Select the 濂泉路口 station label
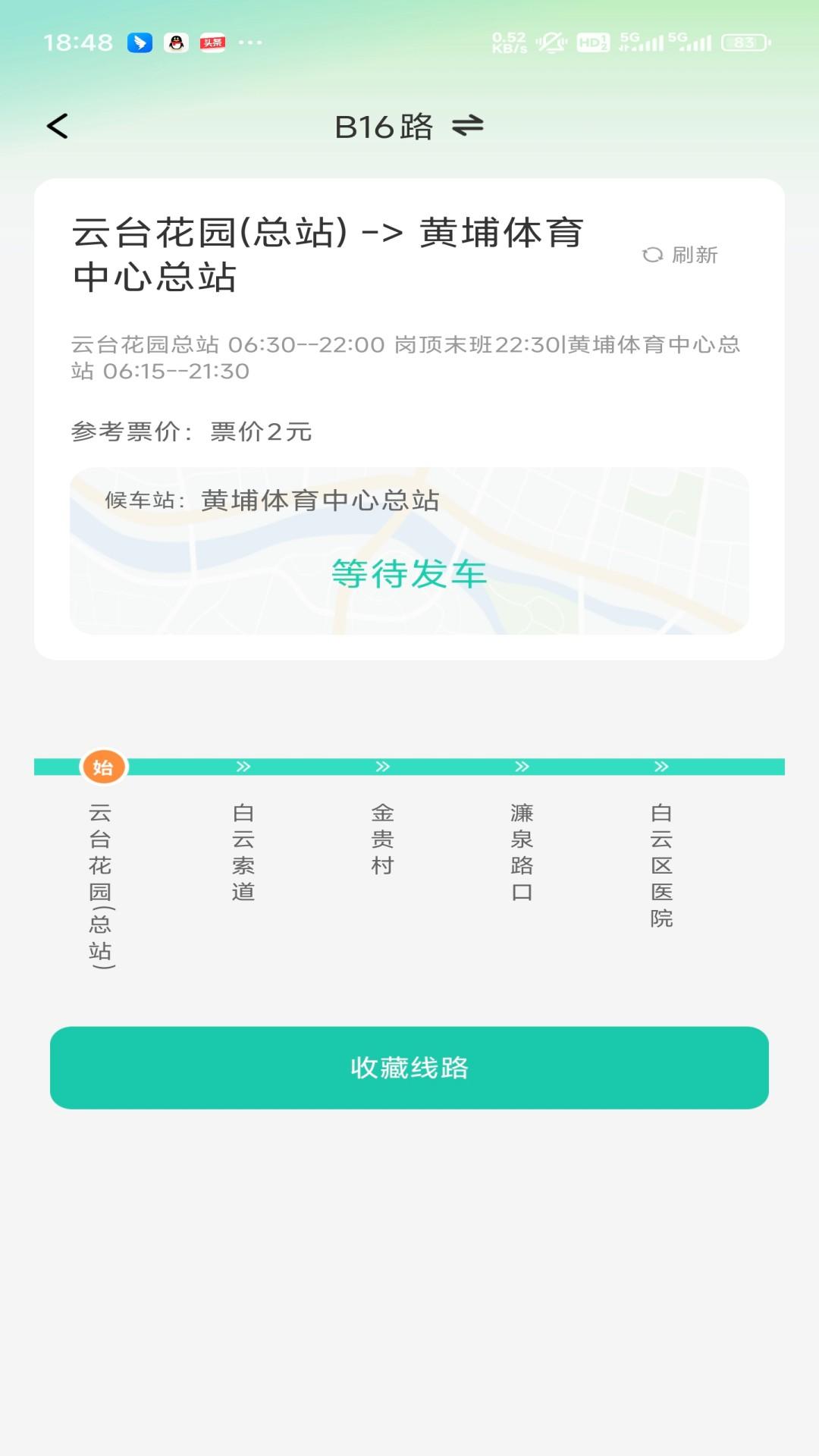 pyautogui.click(x=522, y=849)
